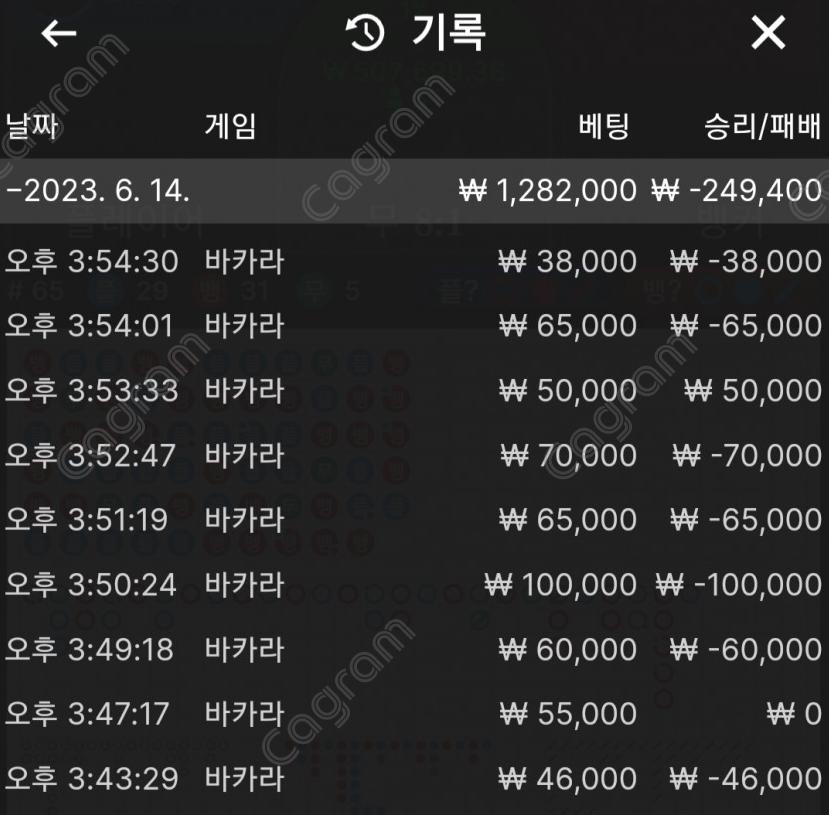Image resolution: width=829 pixels, height=815 pixels.
Task: Close the 기록 history panel
Action: [x=768, y=34]
